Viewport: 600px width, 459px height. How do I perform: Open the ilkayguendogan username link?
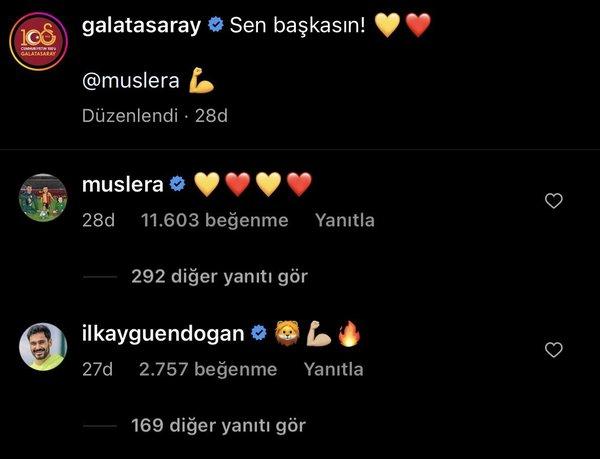coord(163,332)
